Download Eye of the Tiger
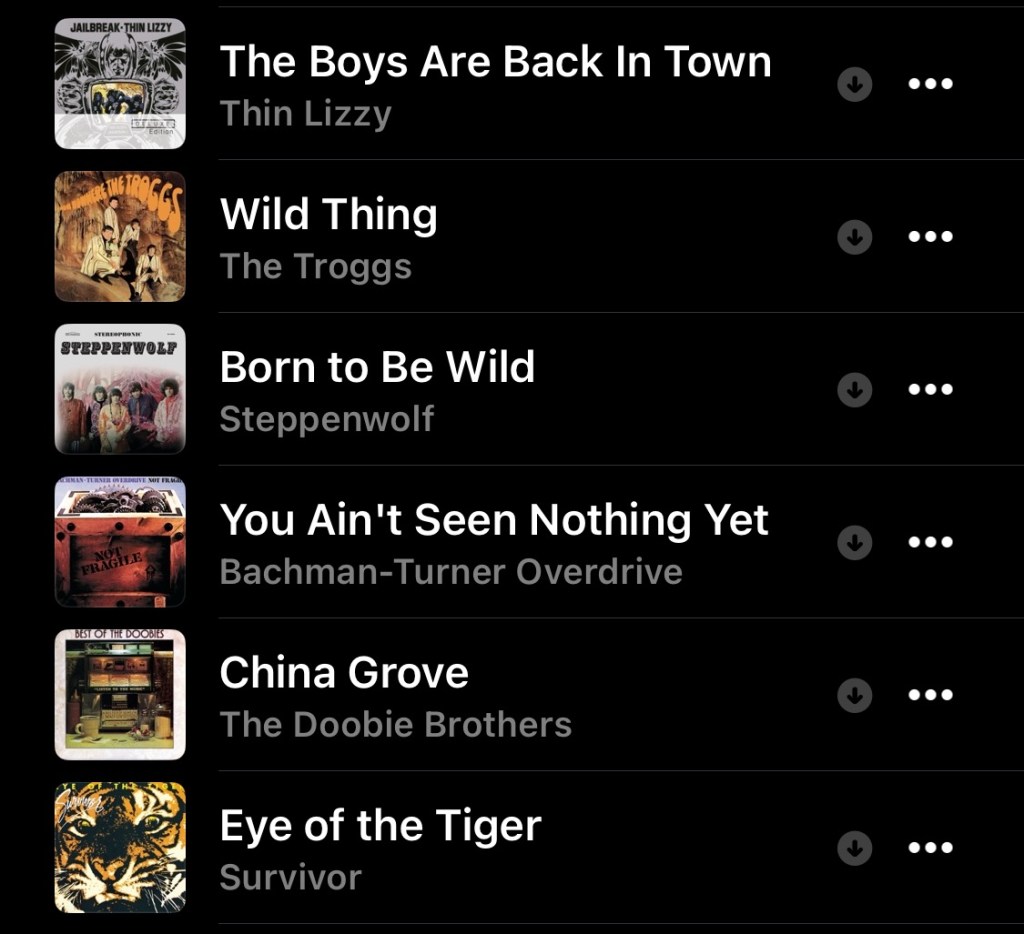Screen dimensions: 1024x934 pyautogui.click(x=854, y=848)
